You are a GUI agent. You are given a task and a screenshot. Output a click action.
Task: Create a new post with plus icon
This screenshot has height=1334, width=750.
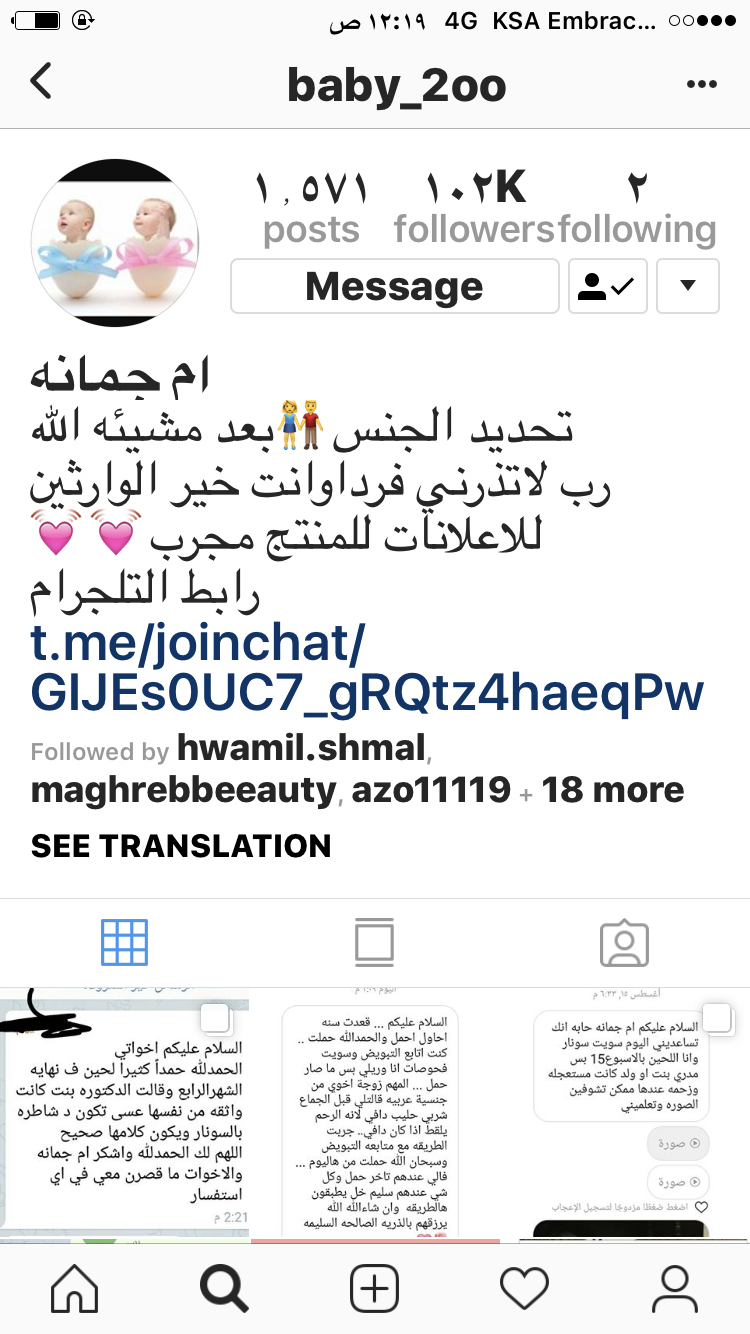pyautogui.click(x=375, y=1288)
